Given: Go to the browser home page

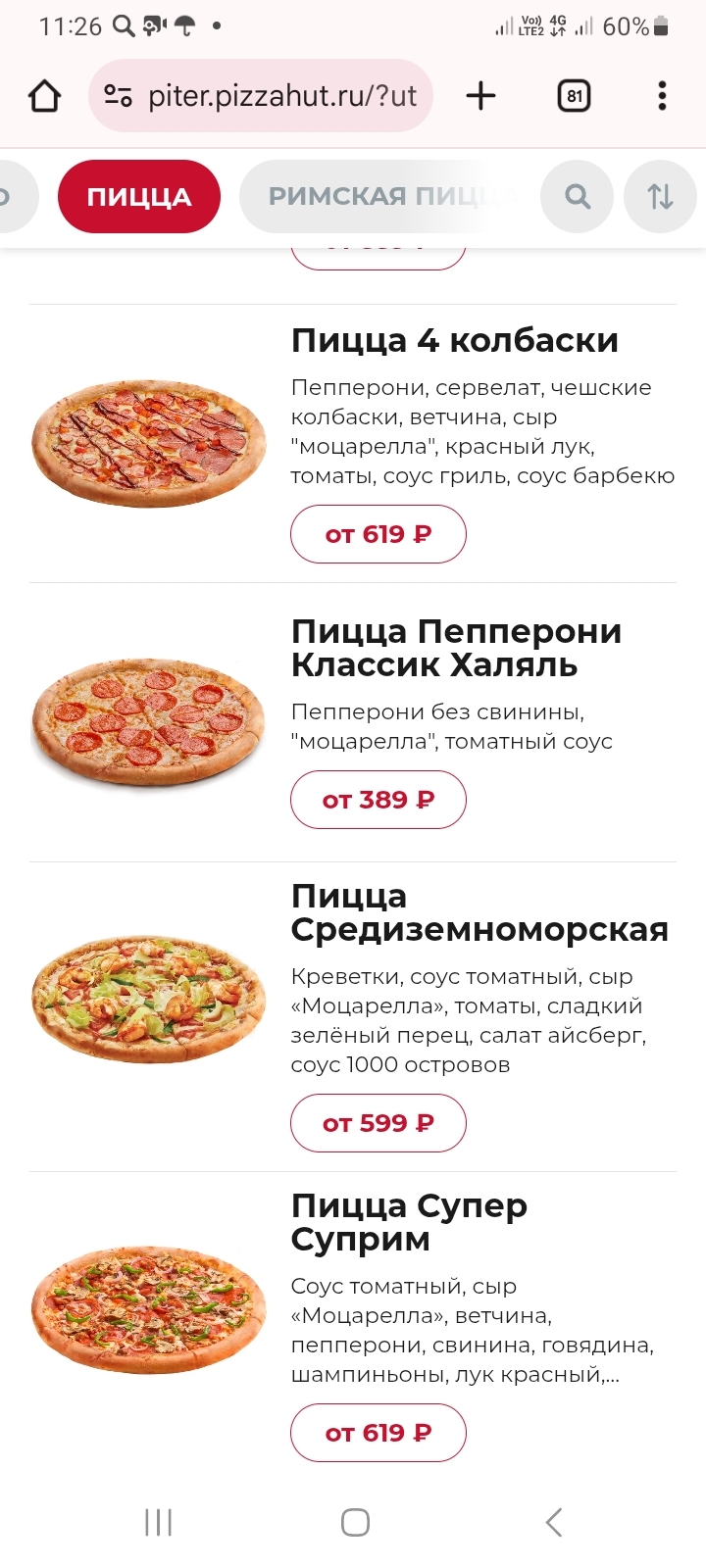Looking at the screenshot, I should (x=45, y=96).
